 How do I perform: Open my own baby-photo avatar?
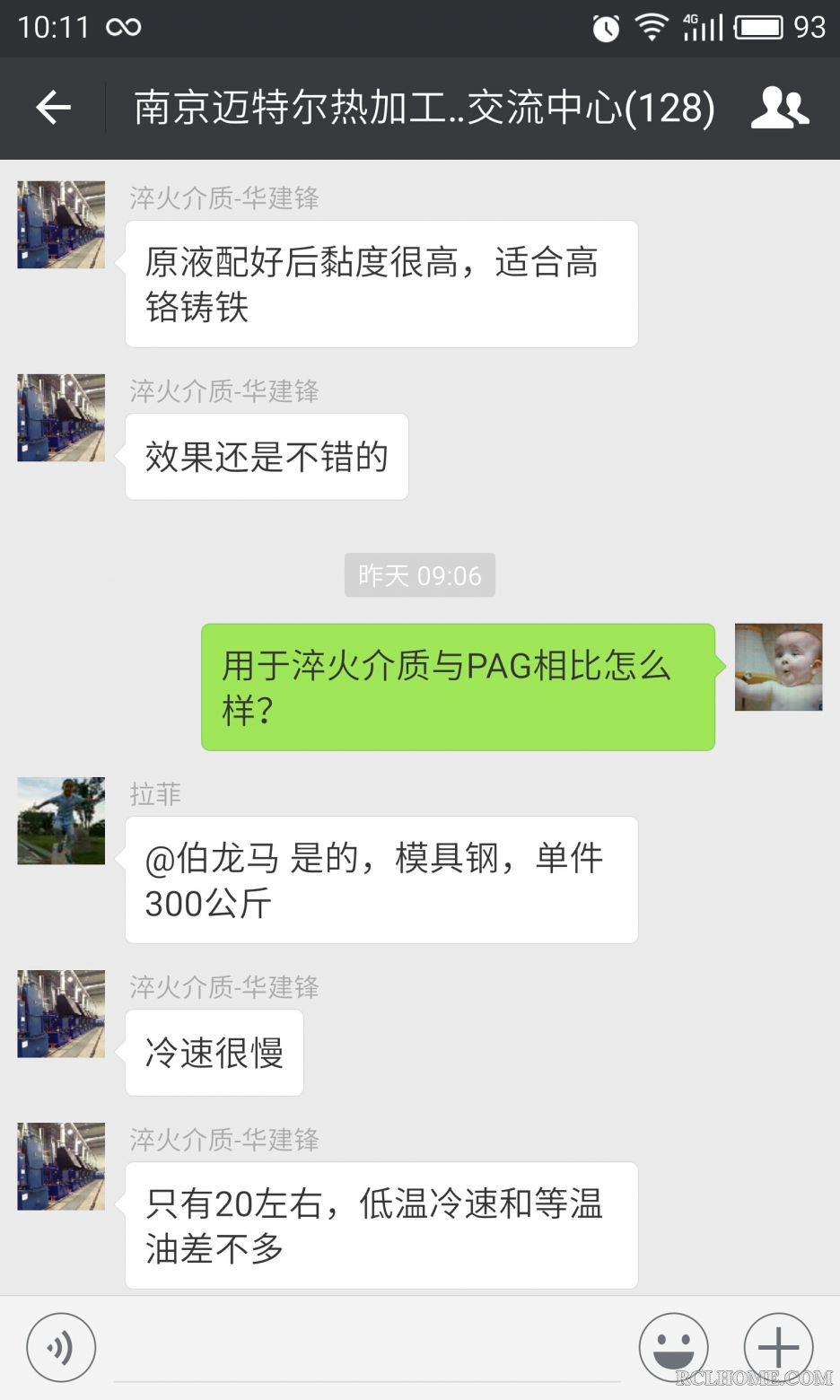point(778,667)
